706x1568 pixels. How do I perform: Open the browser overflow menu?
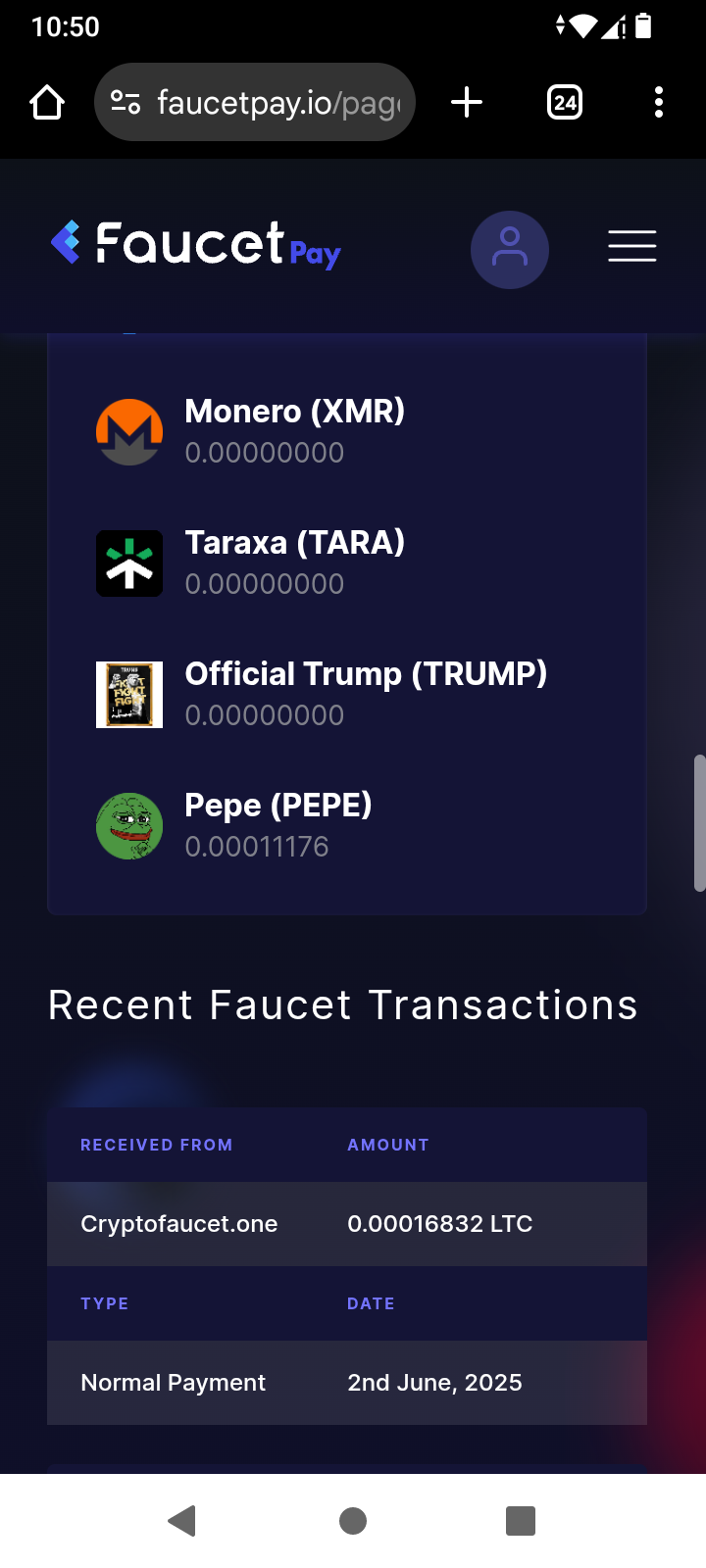point(659,102)
